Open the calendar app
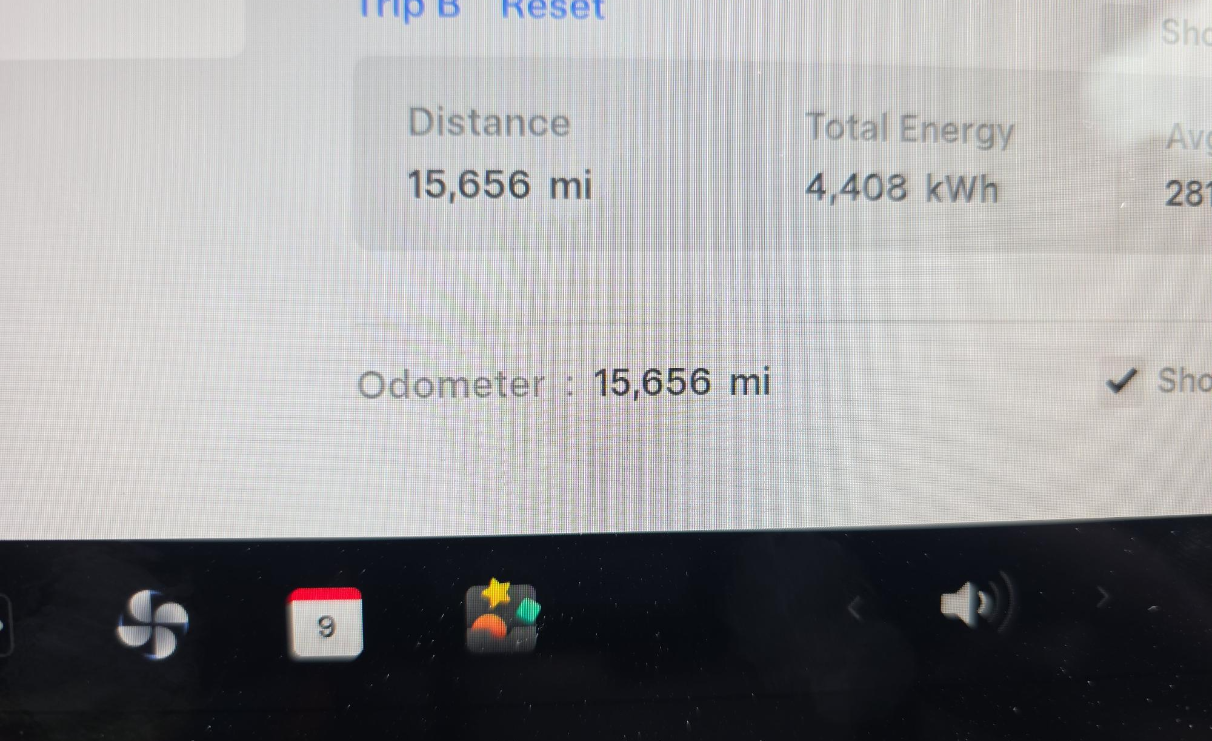1212x741 pixels. [x=324, y=624]
